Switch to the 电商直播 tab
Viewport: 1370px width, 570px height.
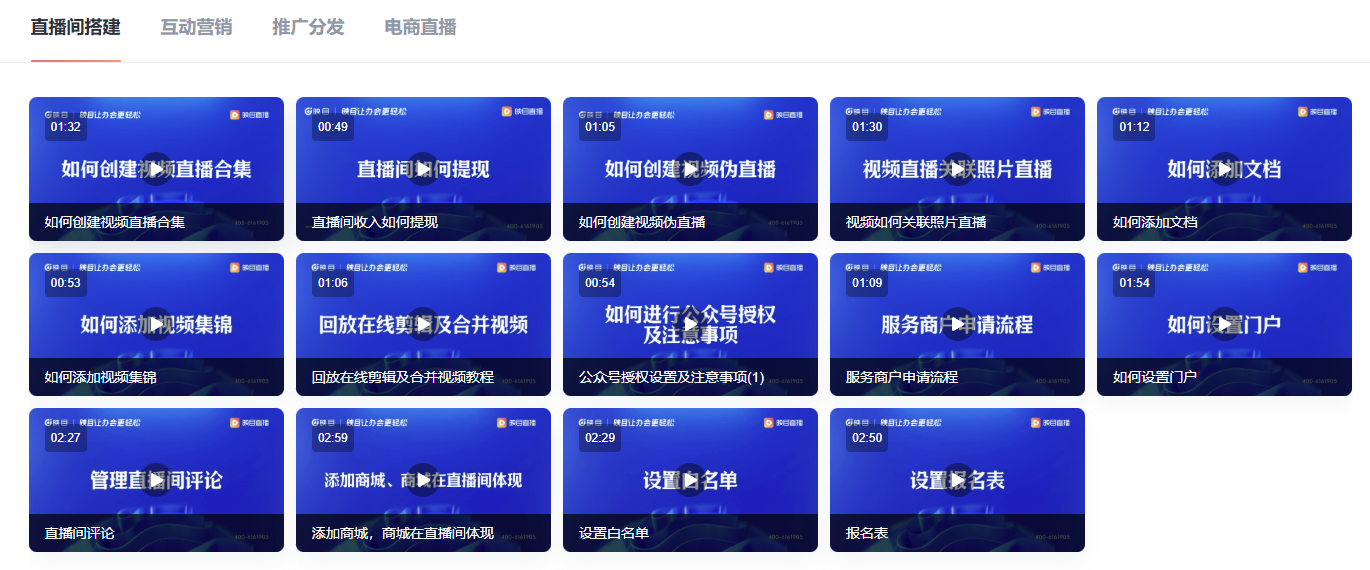point(420,28)
